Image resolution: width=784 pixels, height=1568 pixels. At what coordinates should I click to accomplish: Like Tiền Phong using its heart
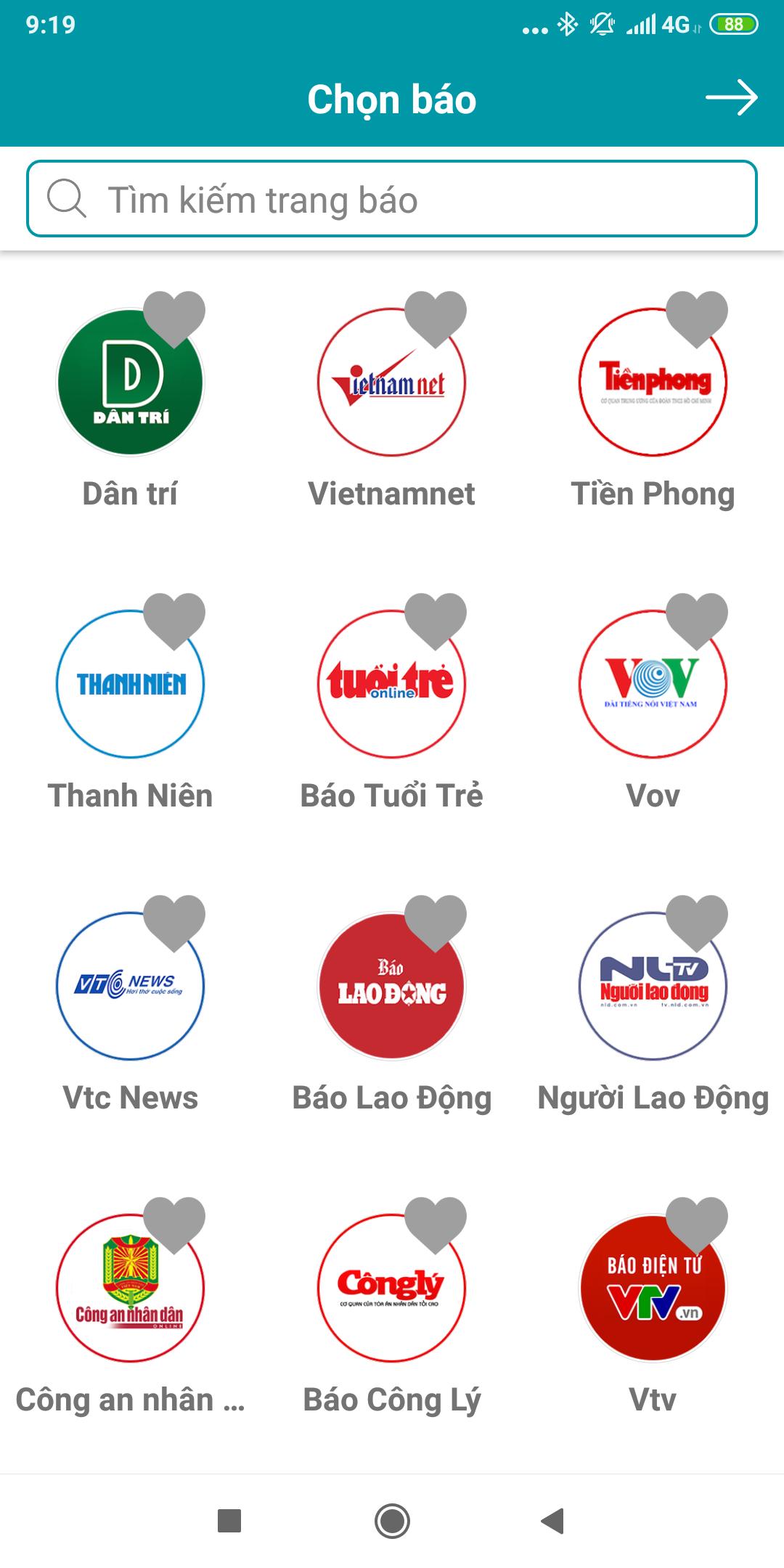click(x=697, y=319)
